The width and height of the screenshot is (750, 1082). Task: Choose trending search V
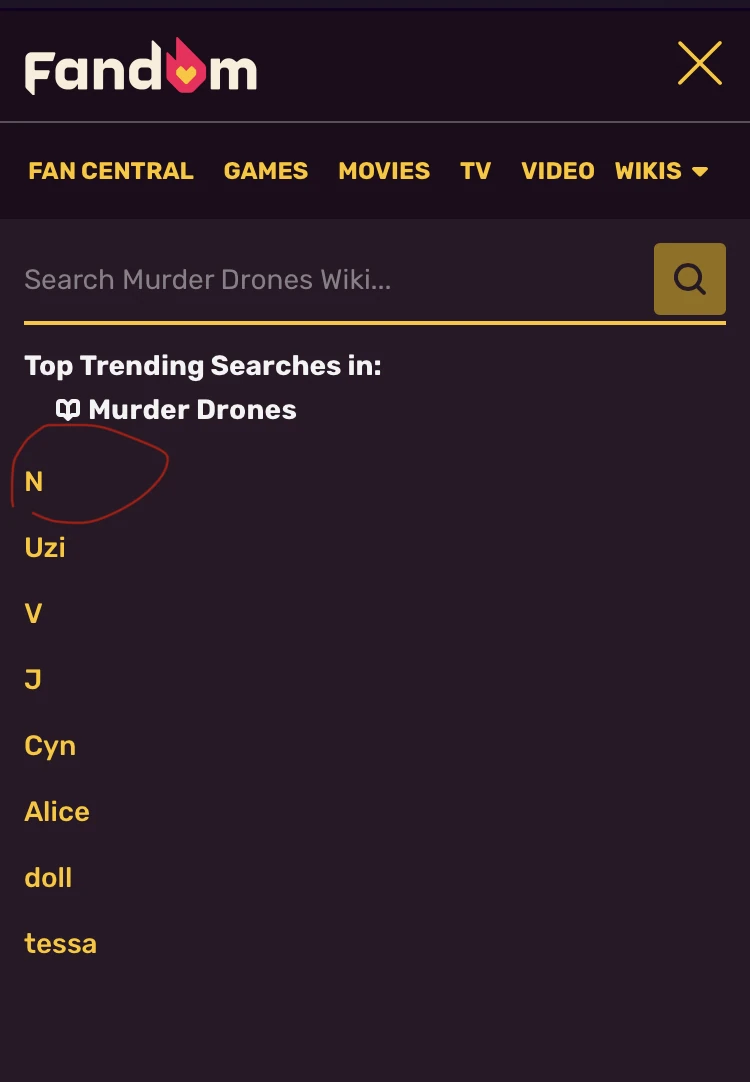click(33, 614)
